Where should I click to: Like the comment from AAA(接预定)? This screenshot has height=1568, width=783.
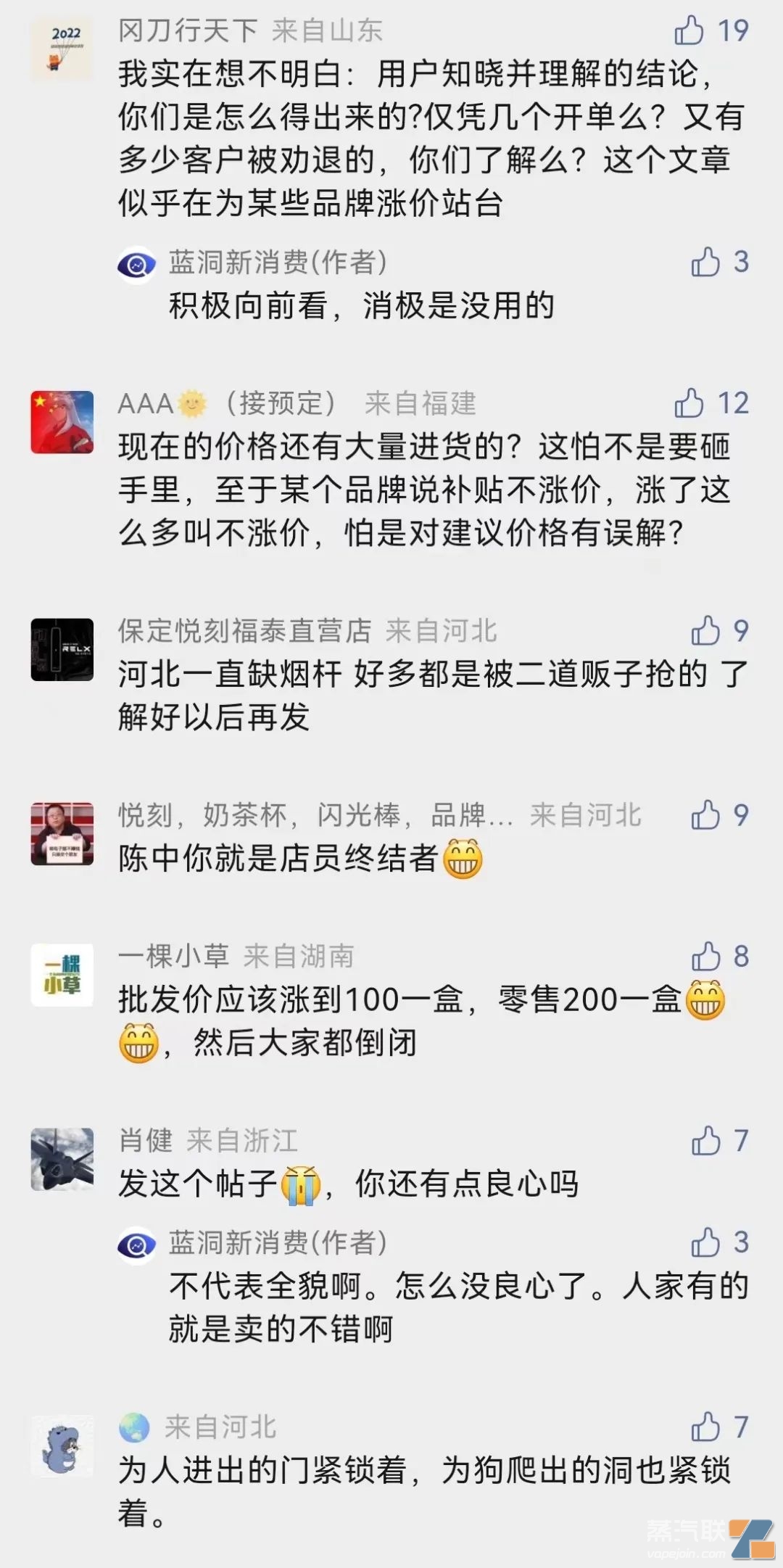[689, 403]
